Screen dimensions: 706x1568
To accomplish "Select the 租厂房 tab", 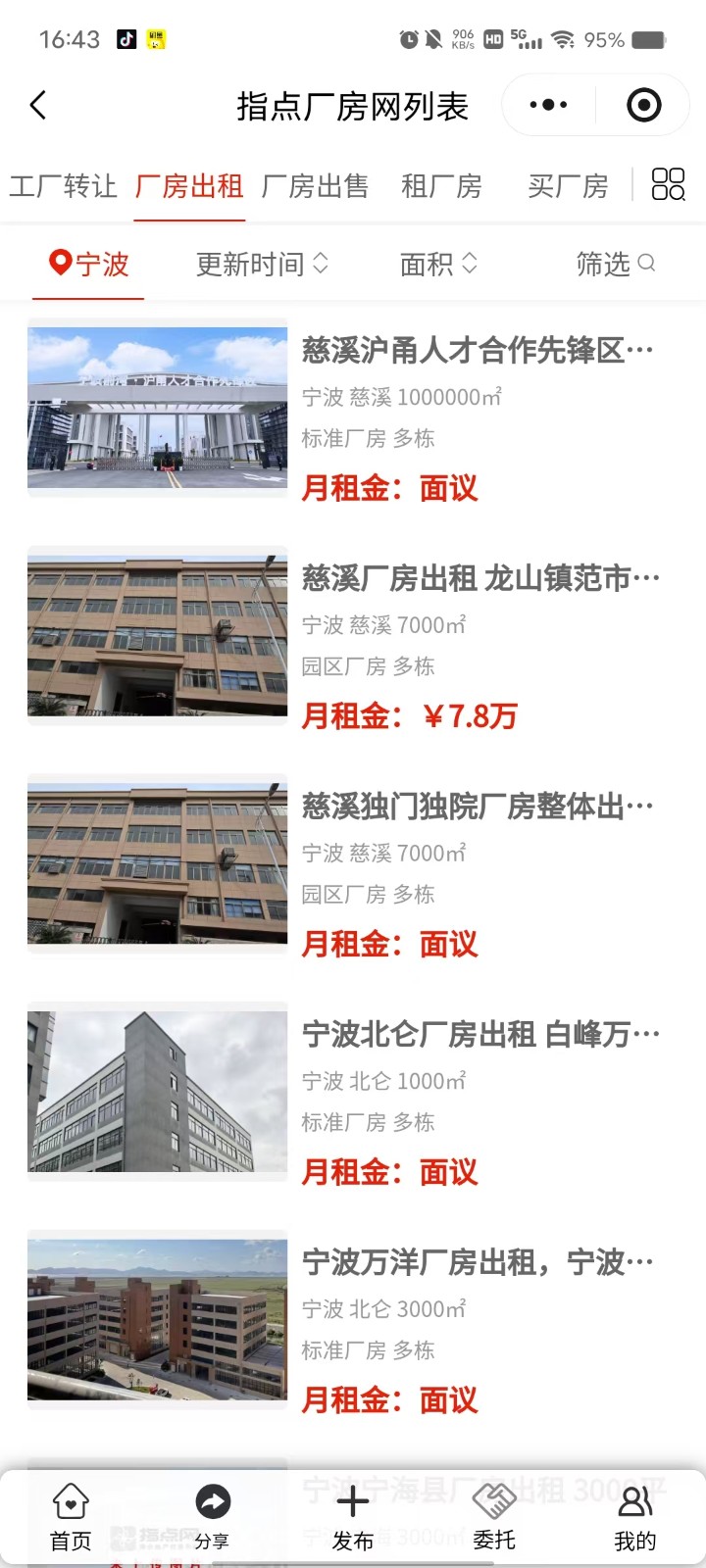I will (441, 186).
